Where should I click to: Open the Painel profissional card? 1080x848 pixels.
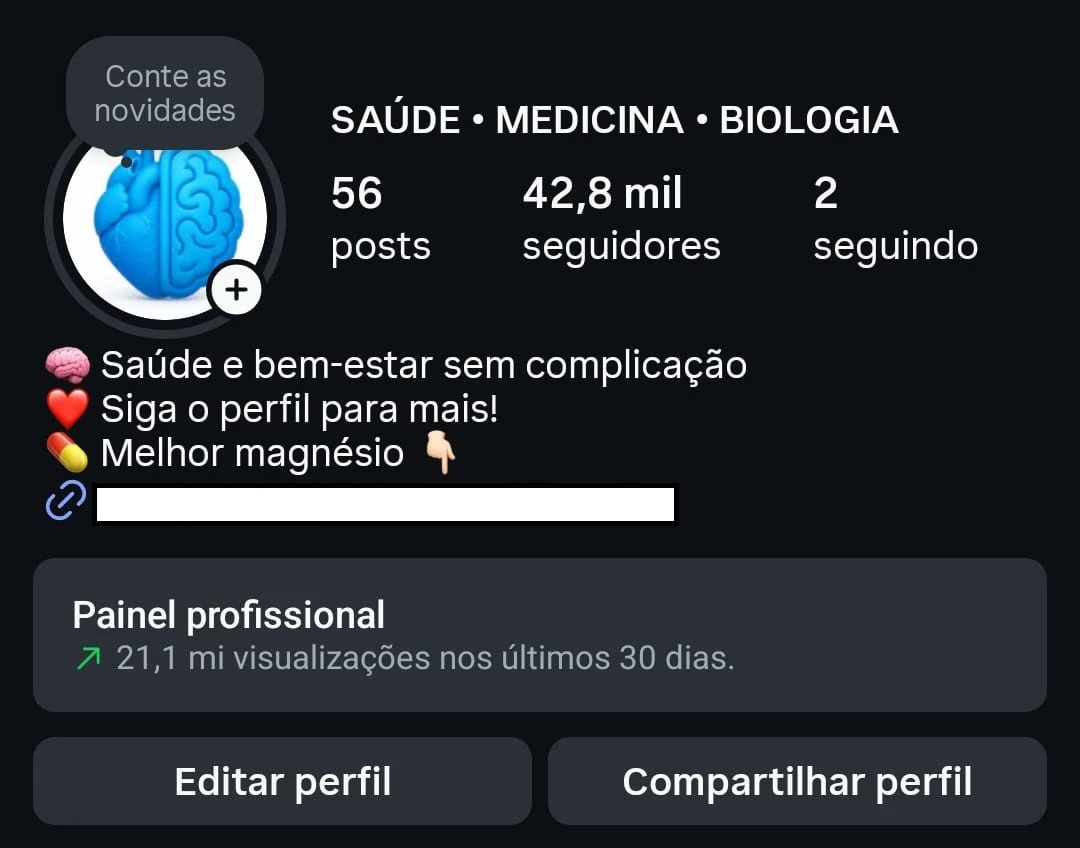pyautogui.click(x=540, y=635)
